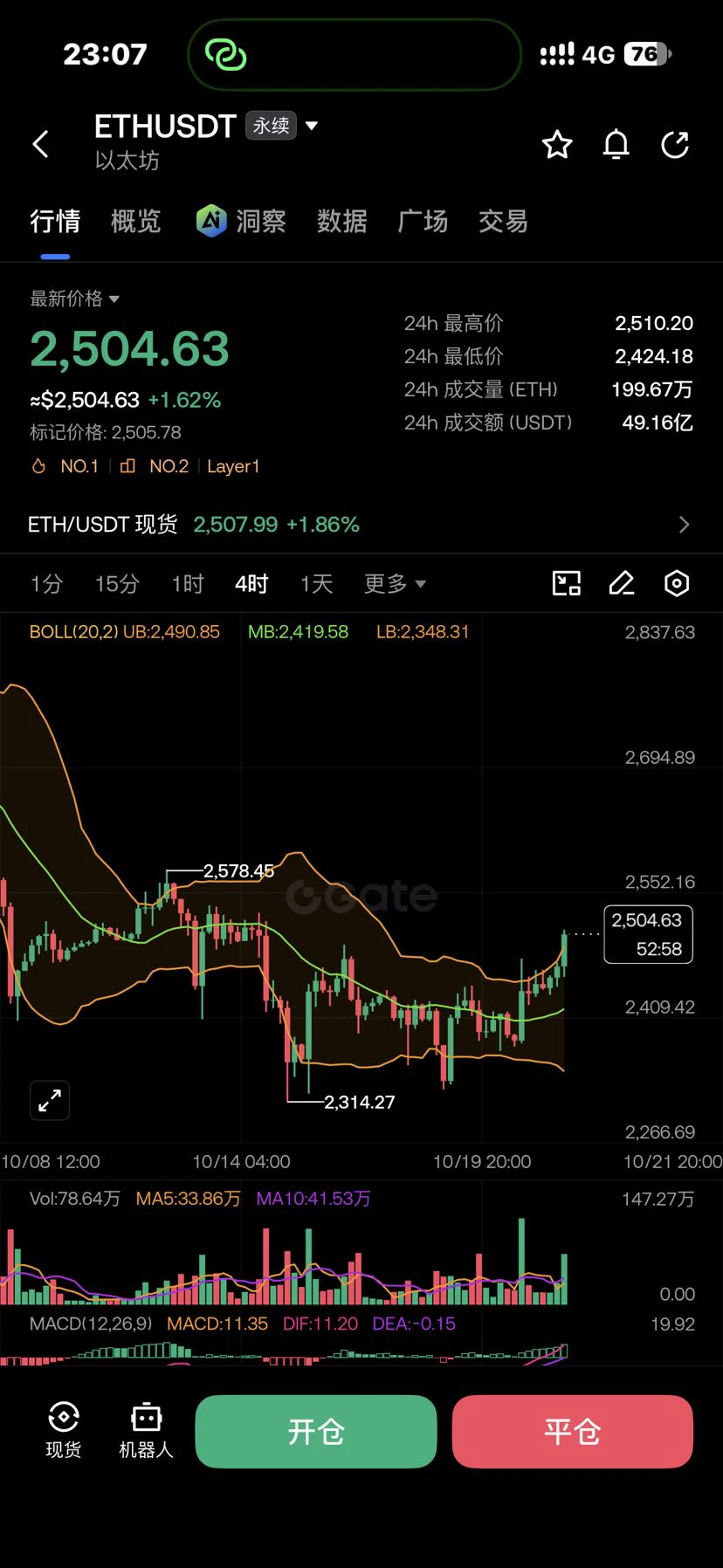Tap the green 开仓 button
The width and height of the screenshot is (723, 1568).
click(x=316, y=1432)
